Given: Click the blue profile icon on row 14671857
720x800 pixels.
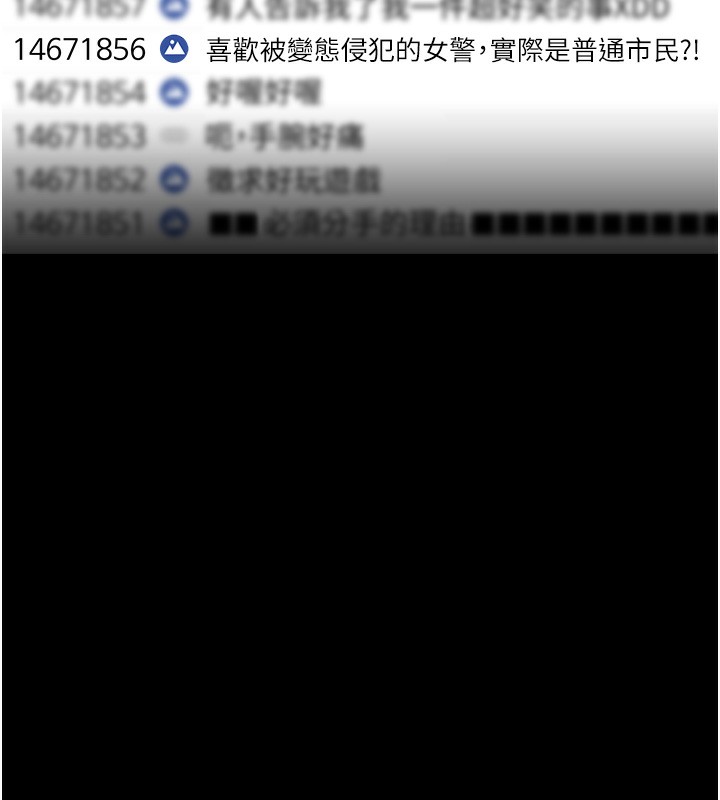Looking at the screenshot, I should [175, 10].
